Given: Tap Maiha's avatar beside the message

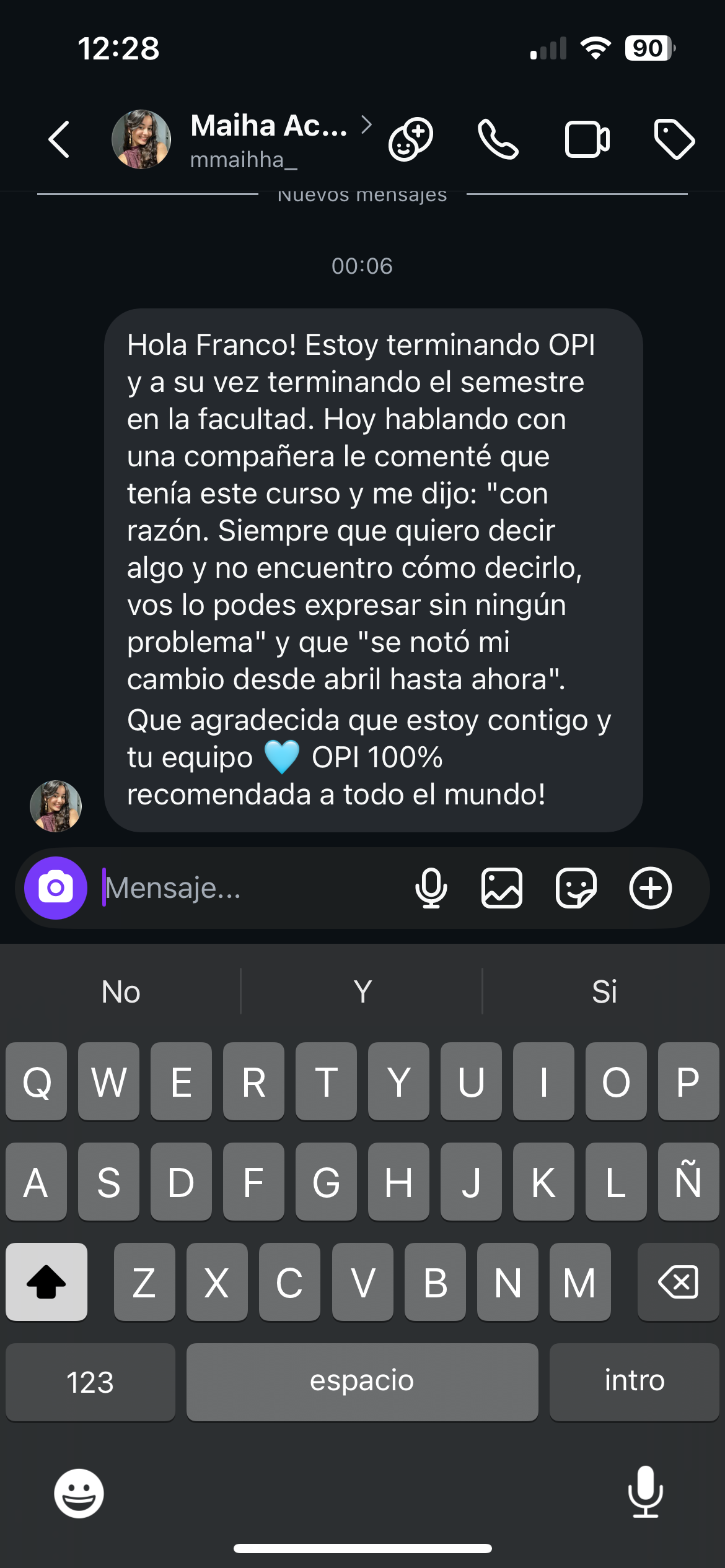Looking at the screenshot, I should point(56,806).
